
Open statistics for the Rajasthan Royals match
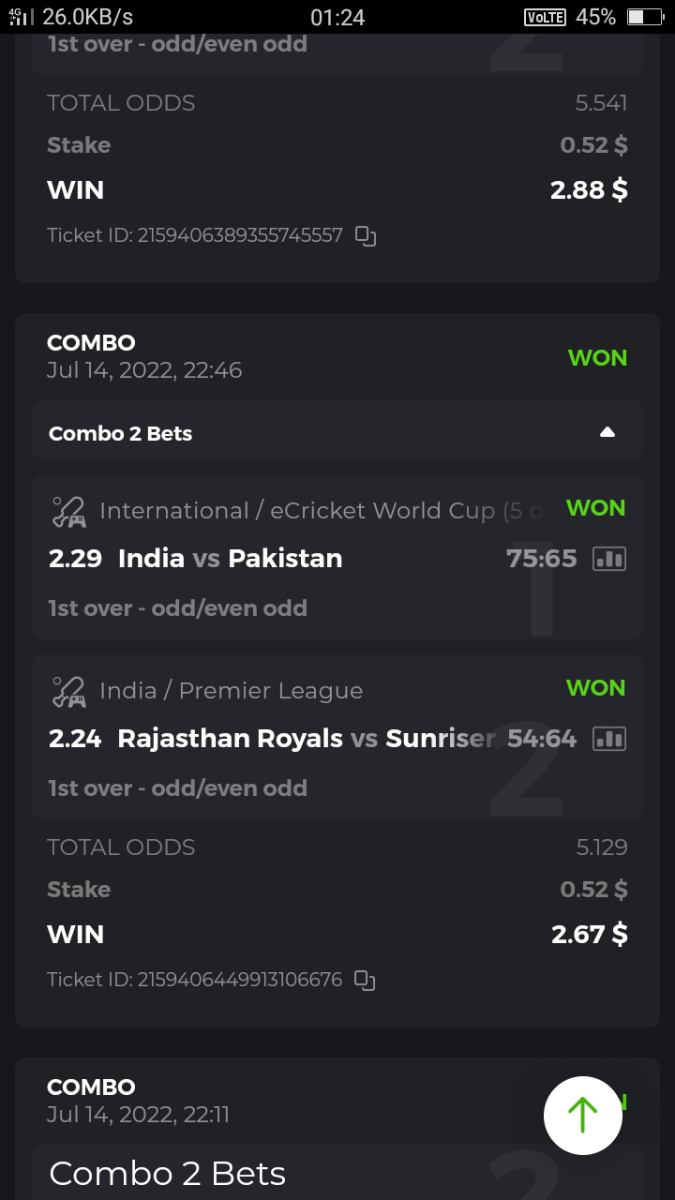coord(610,739)
